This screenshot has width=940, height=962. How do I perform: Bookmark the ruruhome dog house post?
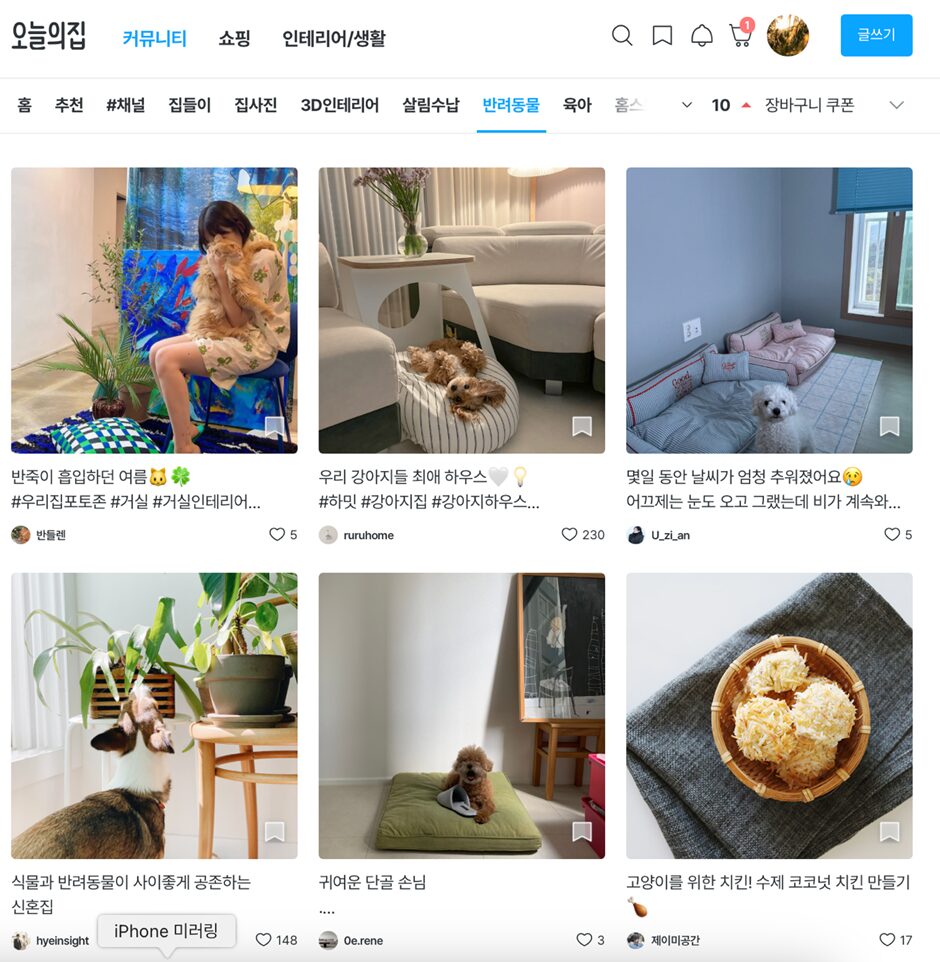click(582, 427)
